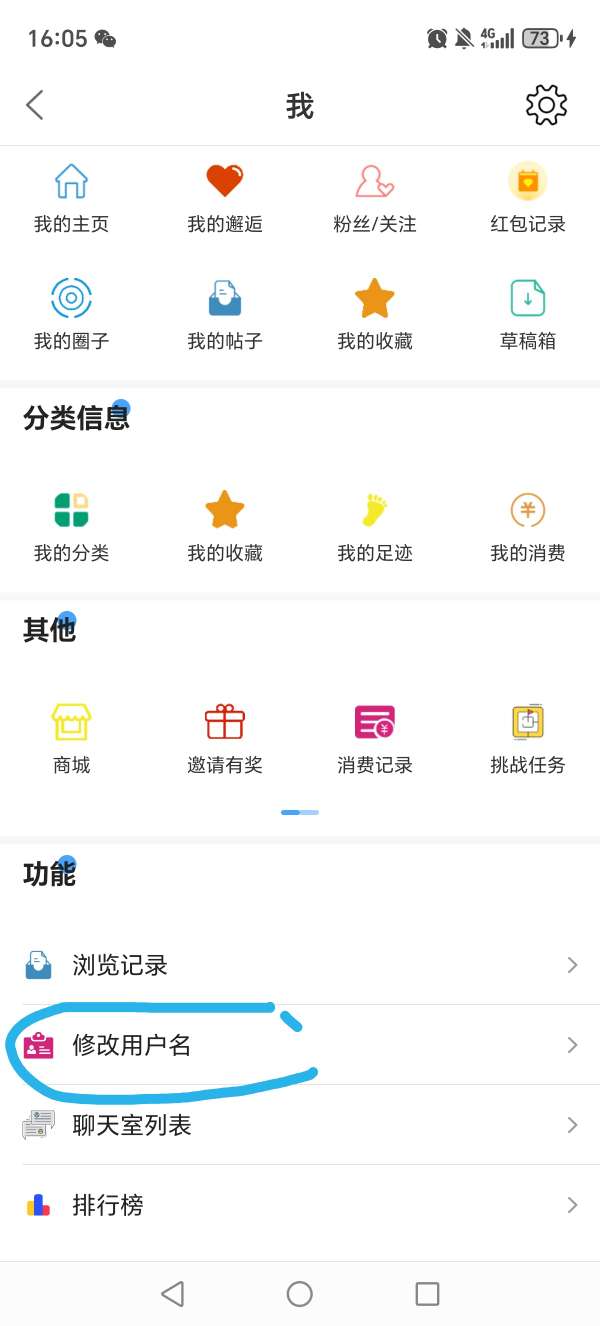This screenshot has width=600, height=1326.
Task: Open 红包记录
Action: [x=528, y=199]
